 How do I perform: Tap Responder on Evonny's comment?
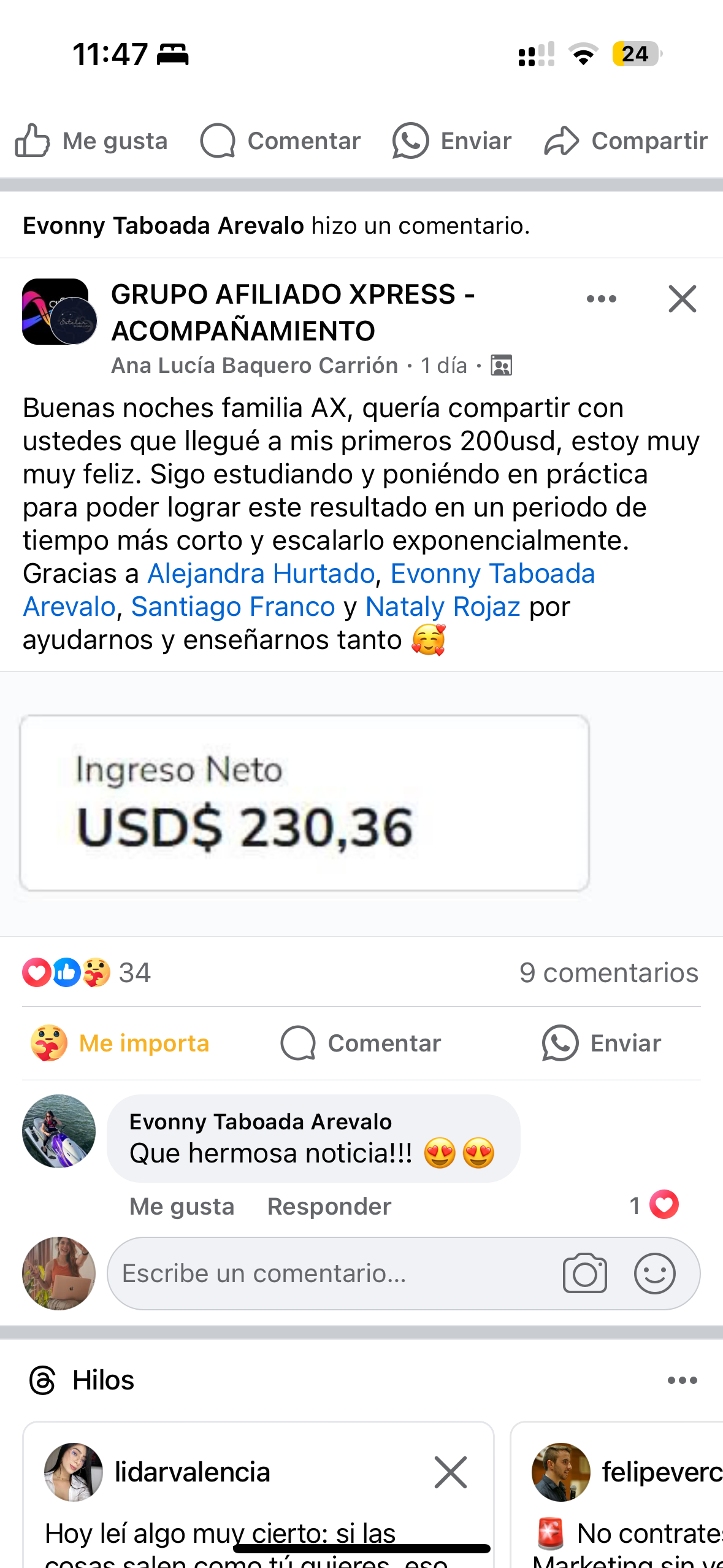tap(329, 1206)
